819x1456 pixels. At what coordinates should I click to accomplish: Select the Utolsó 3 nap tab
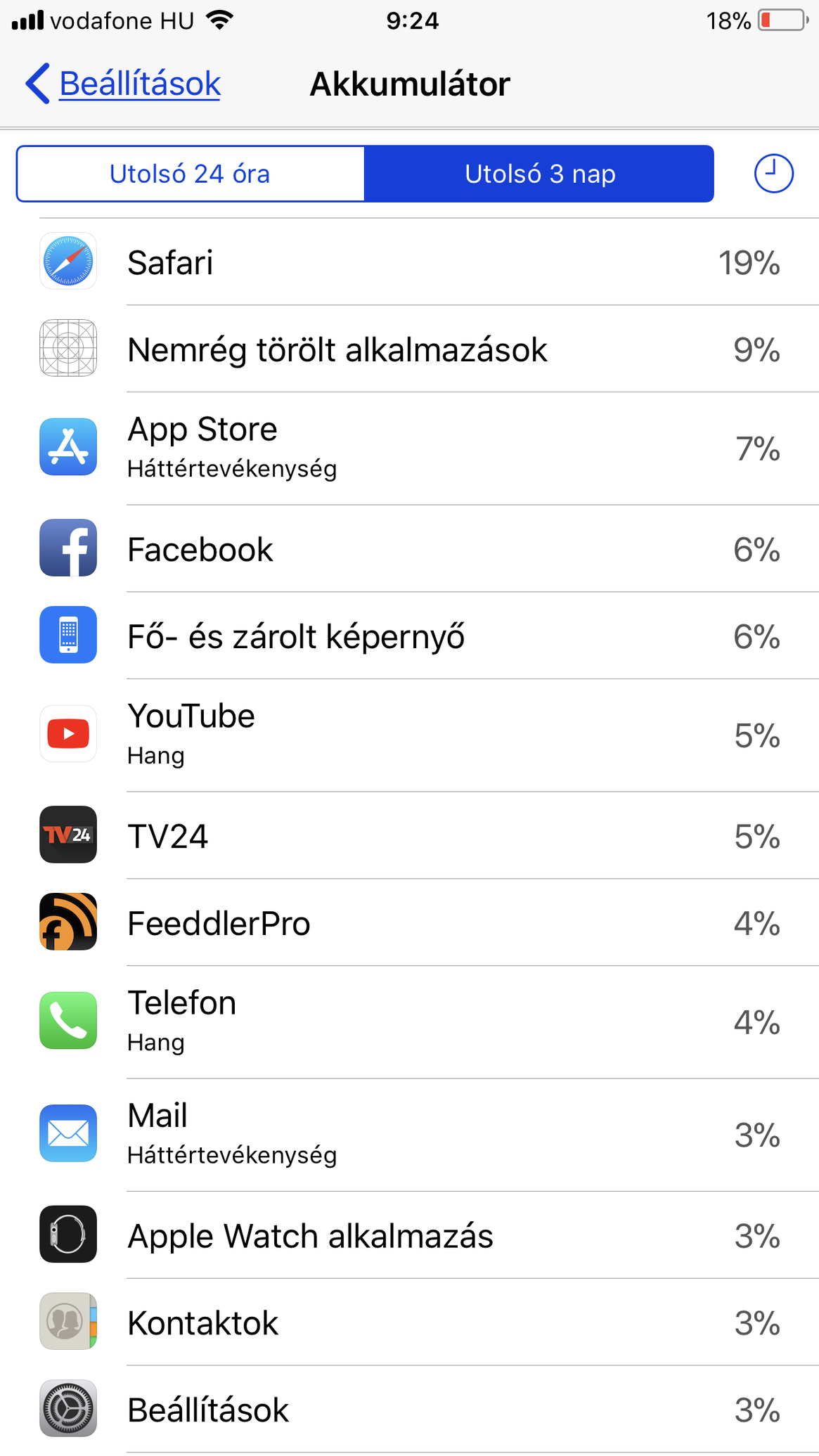[539, 174]
